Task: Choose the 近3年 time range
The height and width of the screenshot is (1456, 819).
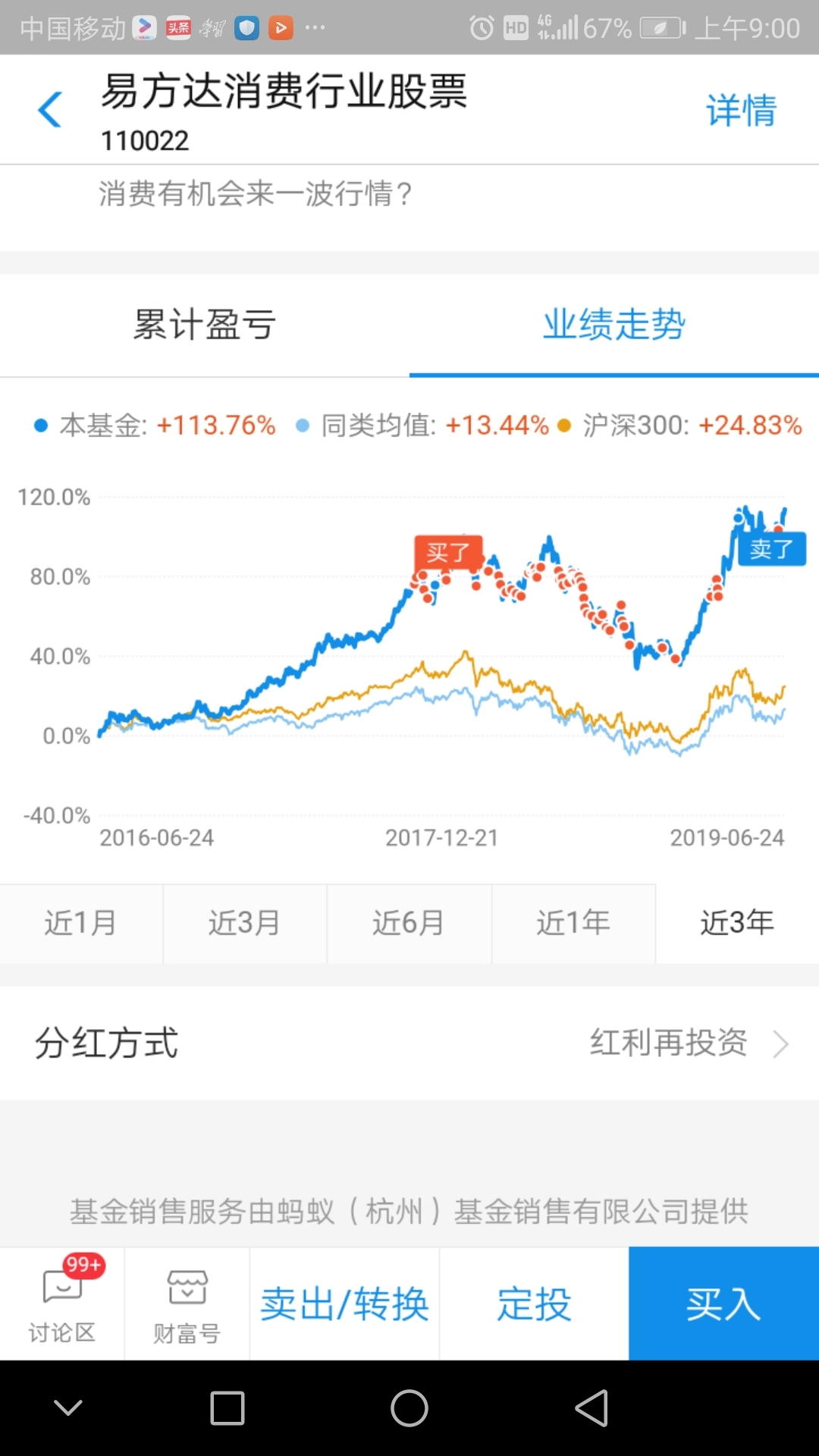Action: click(x=737, y=923)
